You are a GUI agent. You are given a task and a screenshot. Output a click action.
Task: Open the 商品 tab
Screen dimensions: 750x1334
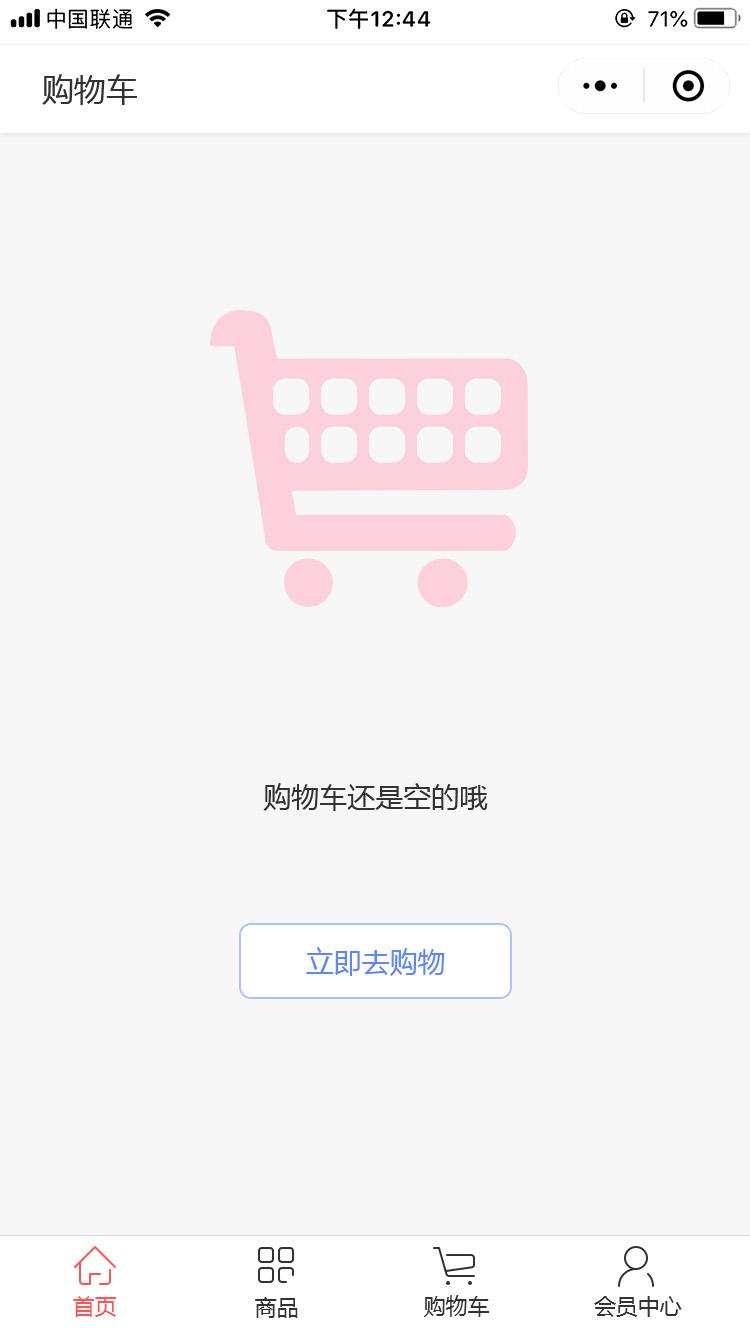[276, 1282]
